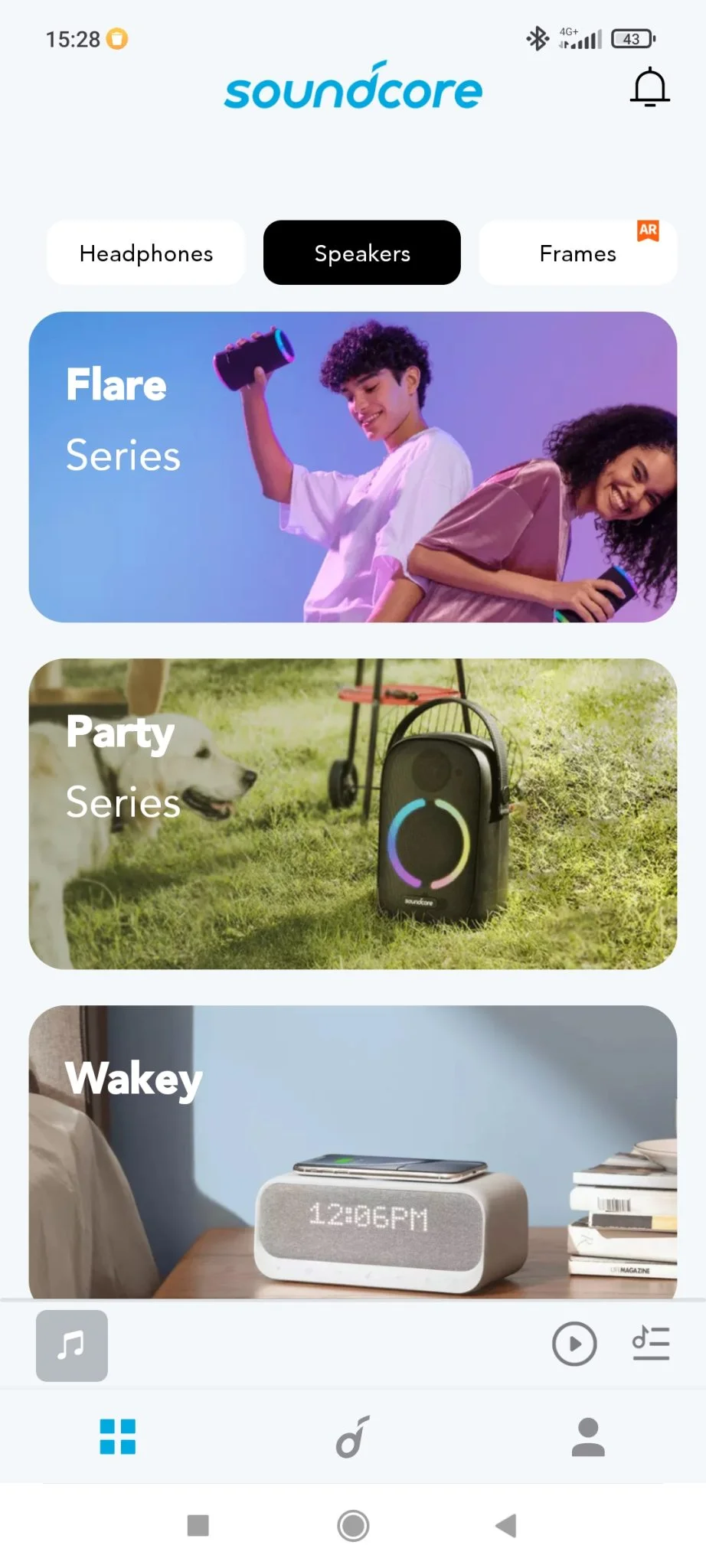
Task: Go to the devices grid tab
Action: [x=118, y=1436]
